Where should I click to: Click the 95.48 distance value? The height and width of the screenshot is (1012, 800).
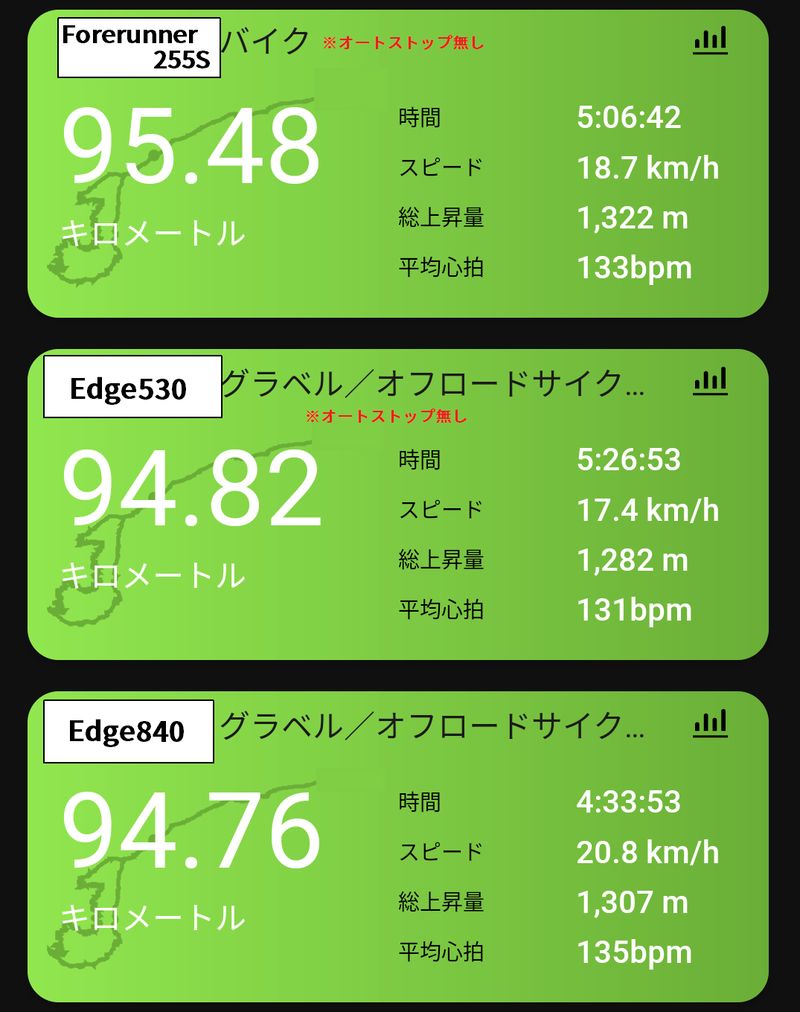[x=192, y=150]
